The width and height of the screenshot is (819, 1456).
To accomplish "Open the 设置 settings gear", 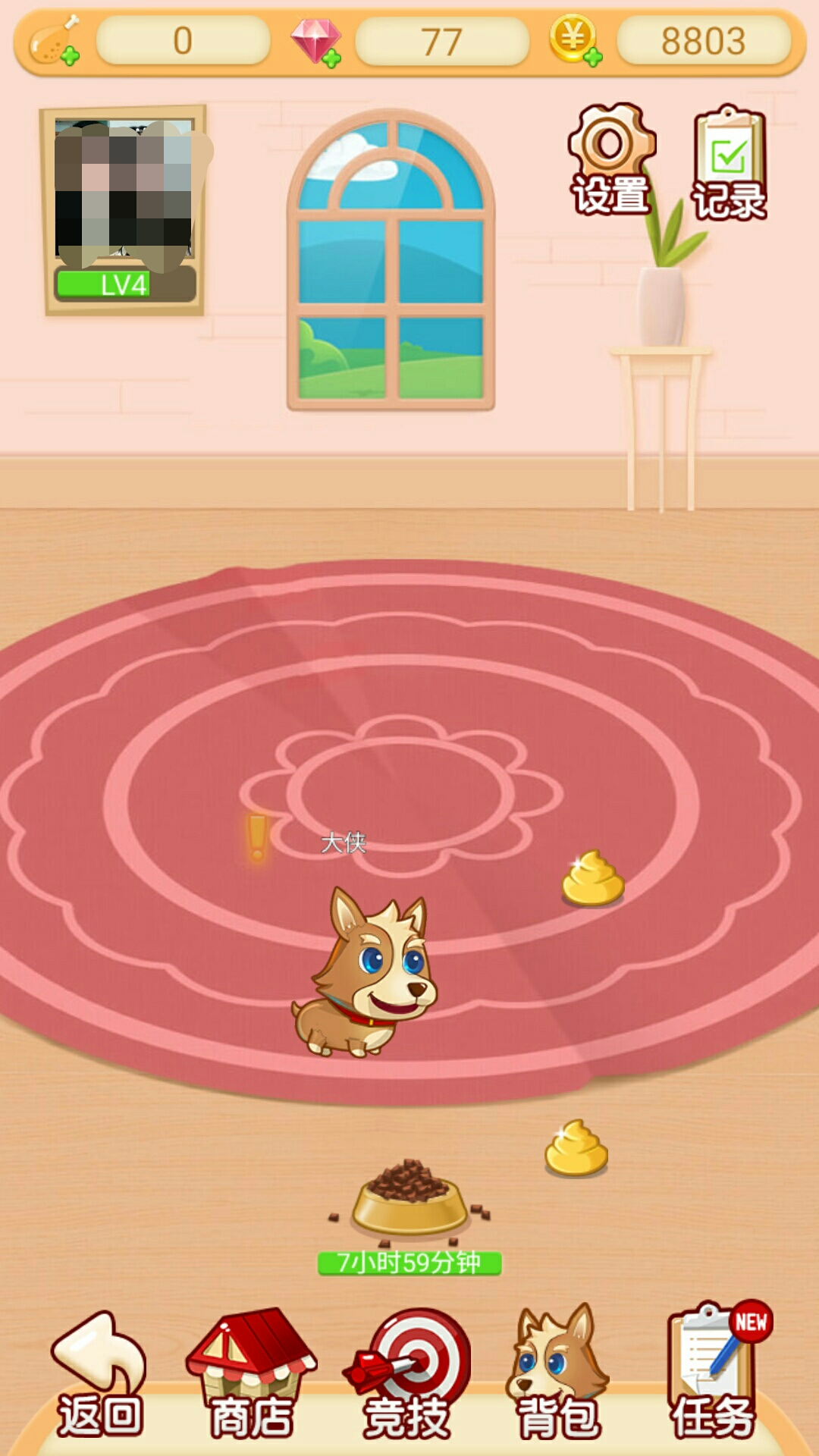I will pyautogui.click(x=611, y=159).
